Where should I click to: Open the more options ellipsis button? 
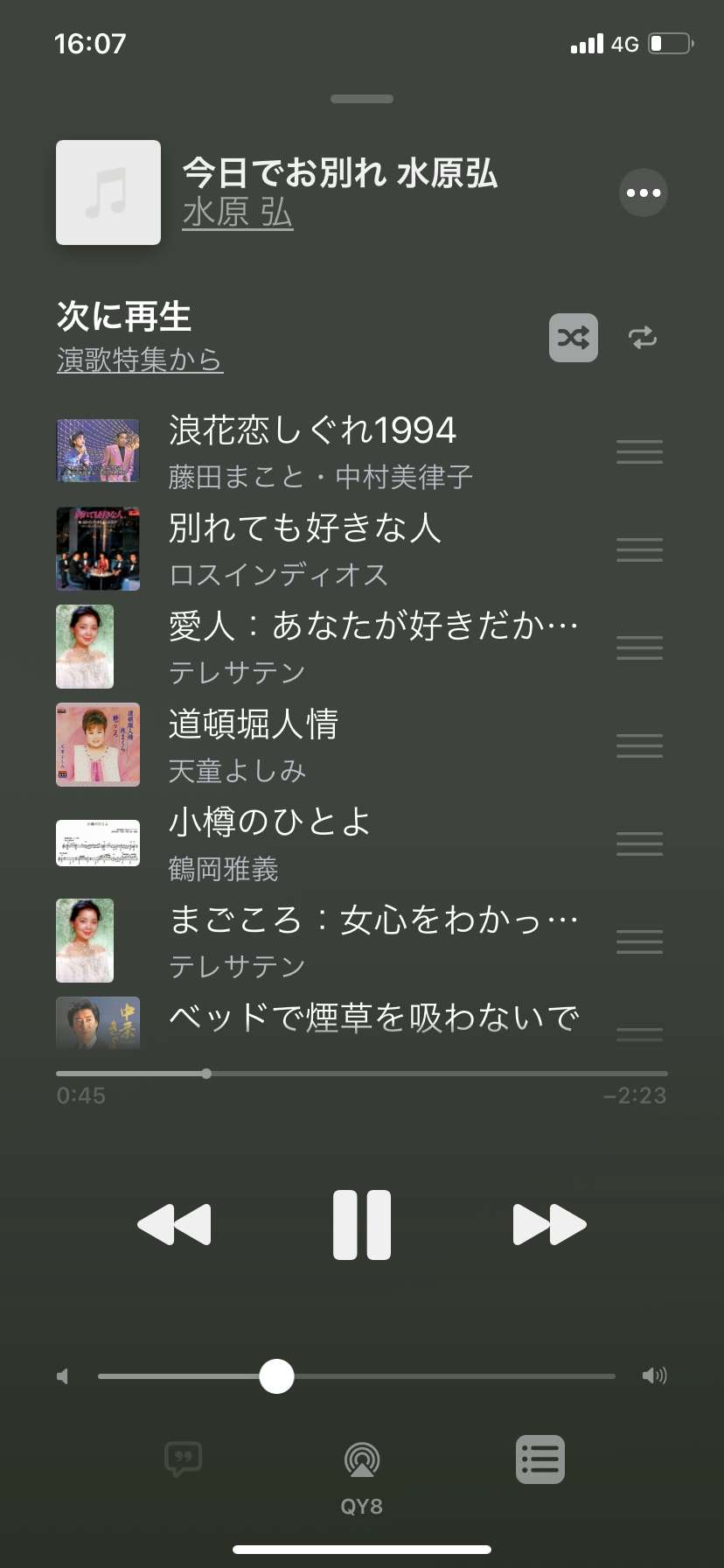(643, 192)
